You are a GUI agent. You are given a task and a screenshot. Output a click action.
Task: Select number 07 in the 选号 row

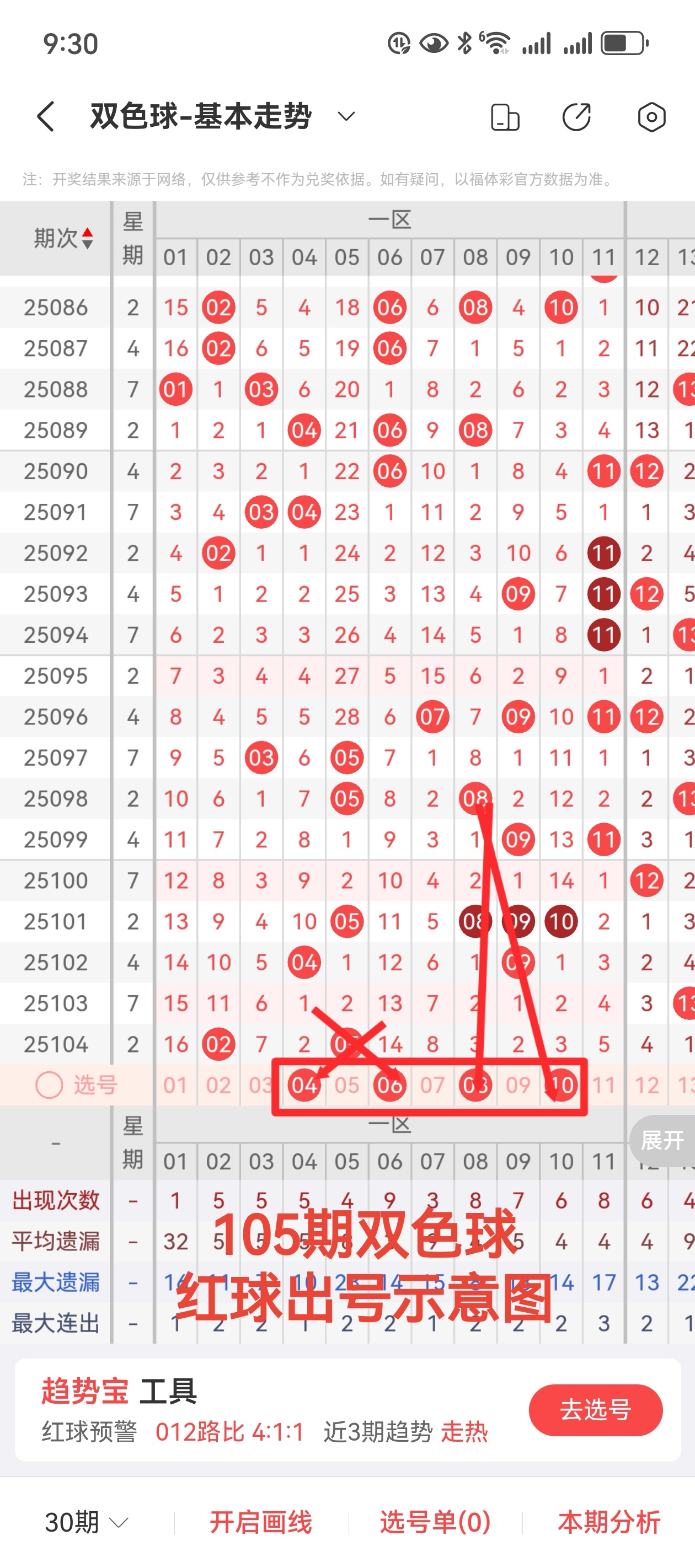pos(432,1085)
